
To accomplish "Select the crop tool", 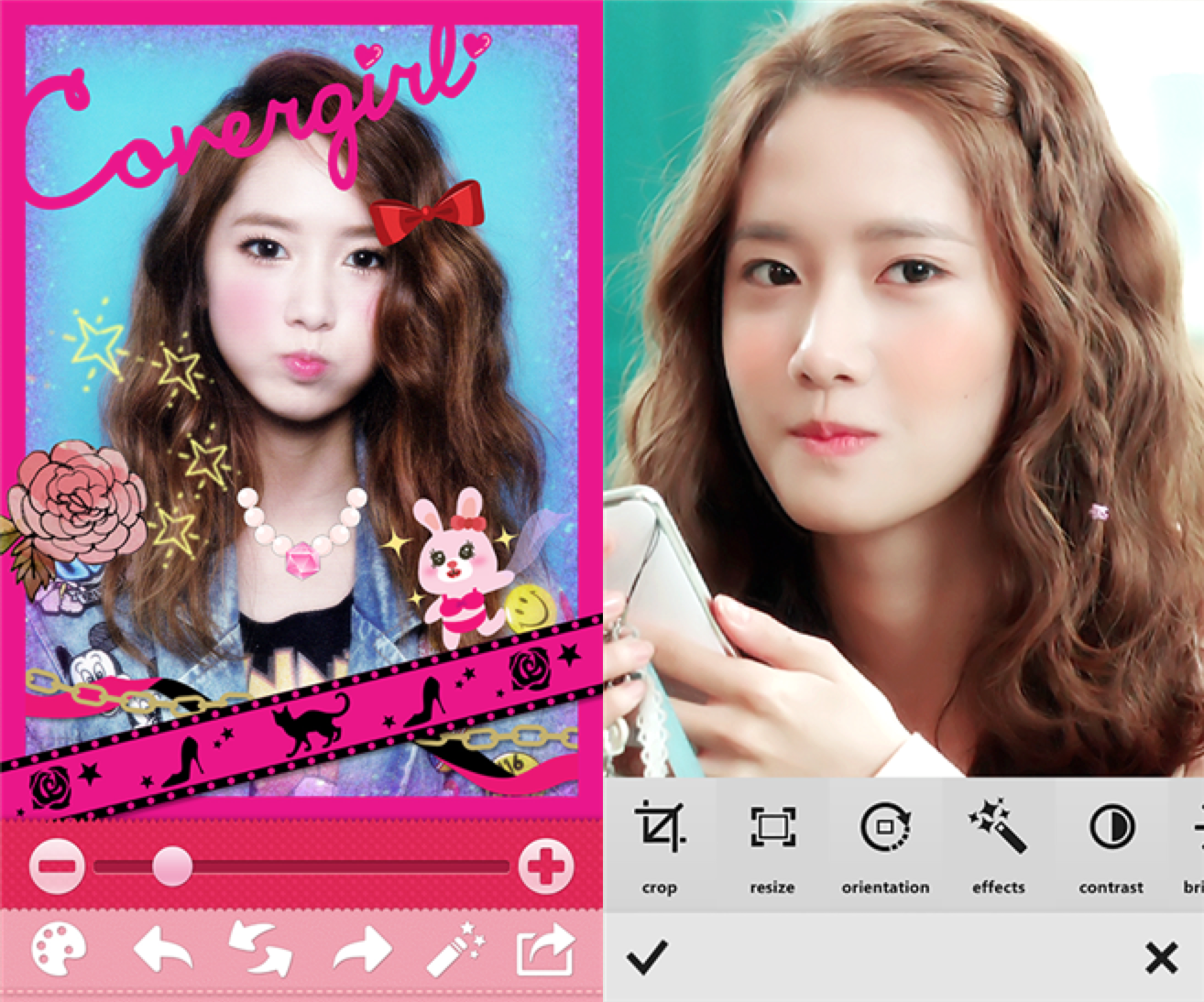I will 659,843.
